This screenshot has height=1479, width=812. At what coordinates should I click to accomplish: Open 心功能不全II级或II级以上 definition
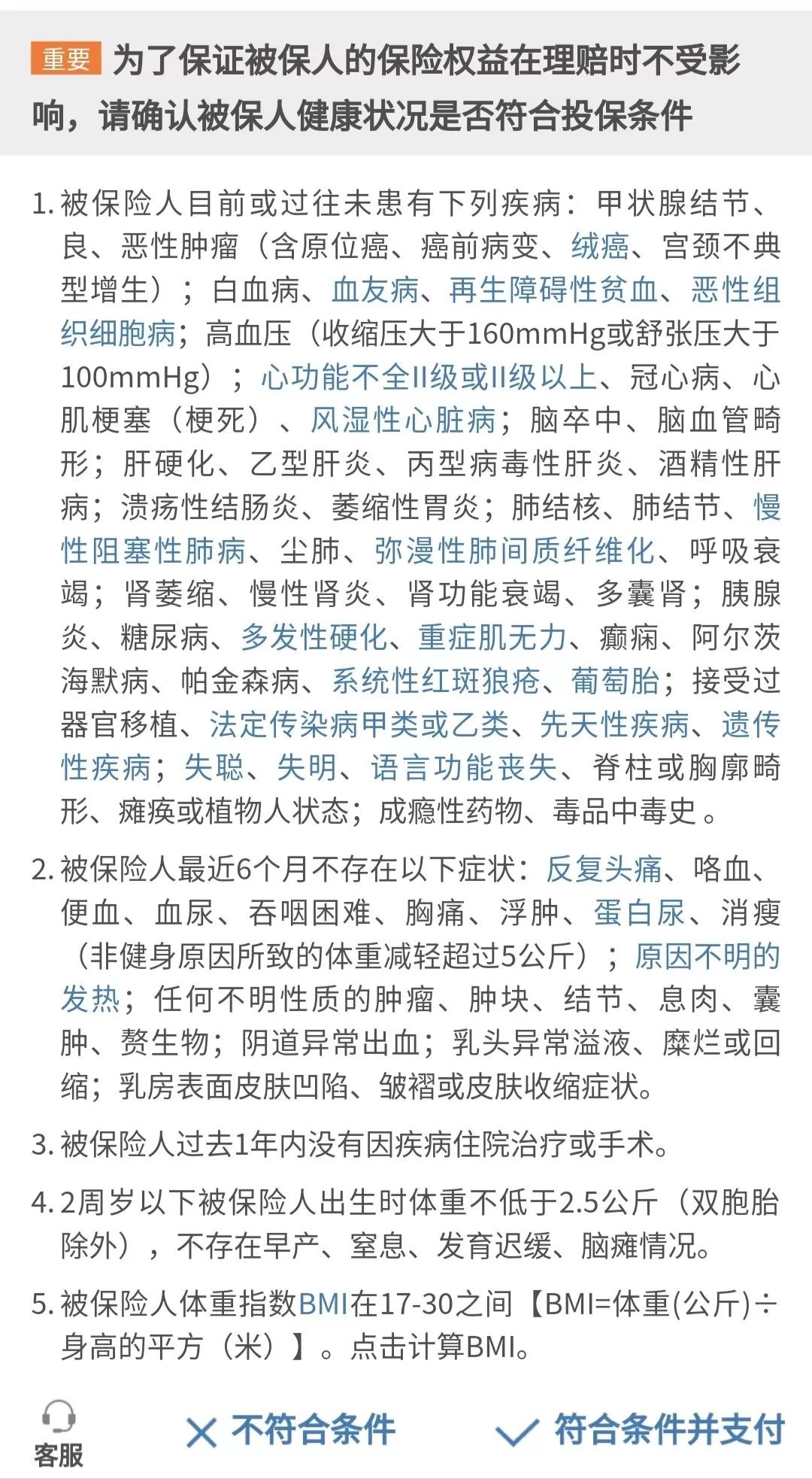pos(429,377)
